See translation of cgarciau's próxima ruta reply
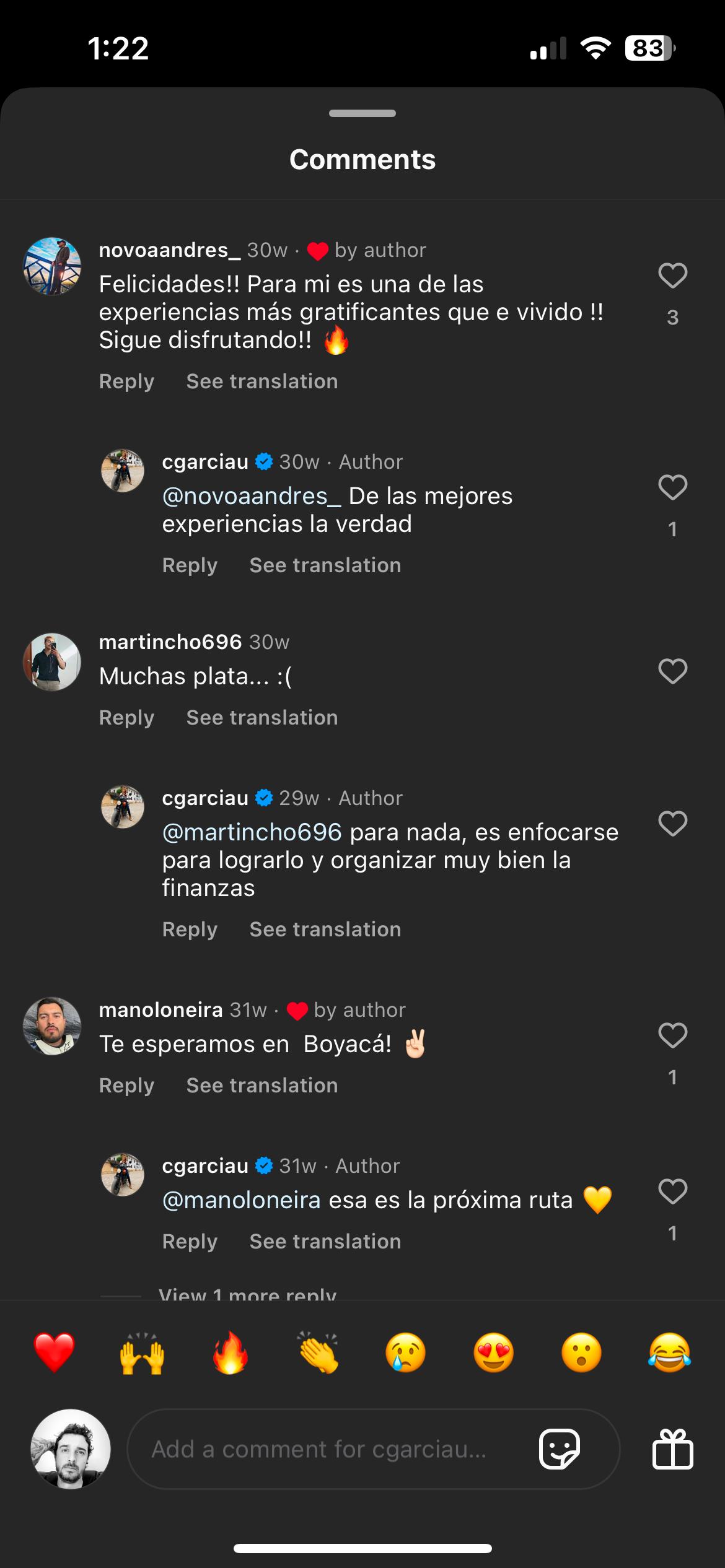 [x=325, y=1242]
